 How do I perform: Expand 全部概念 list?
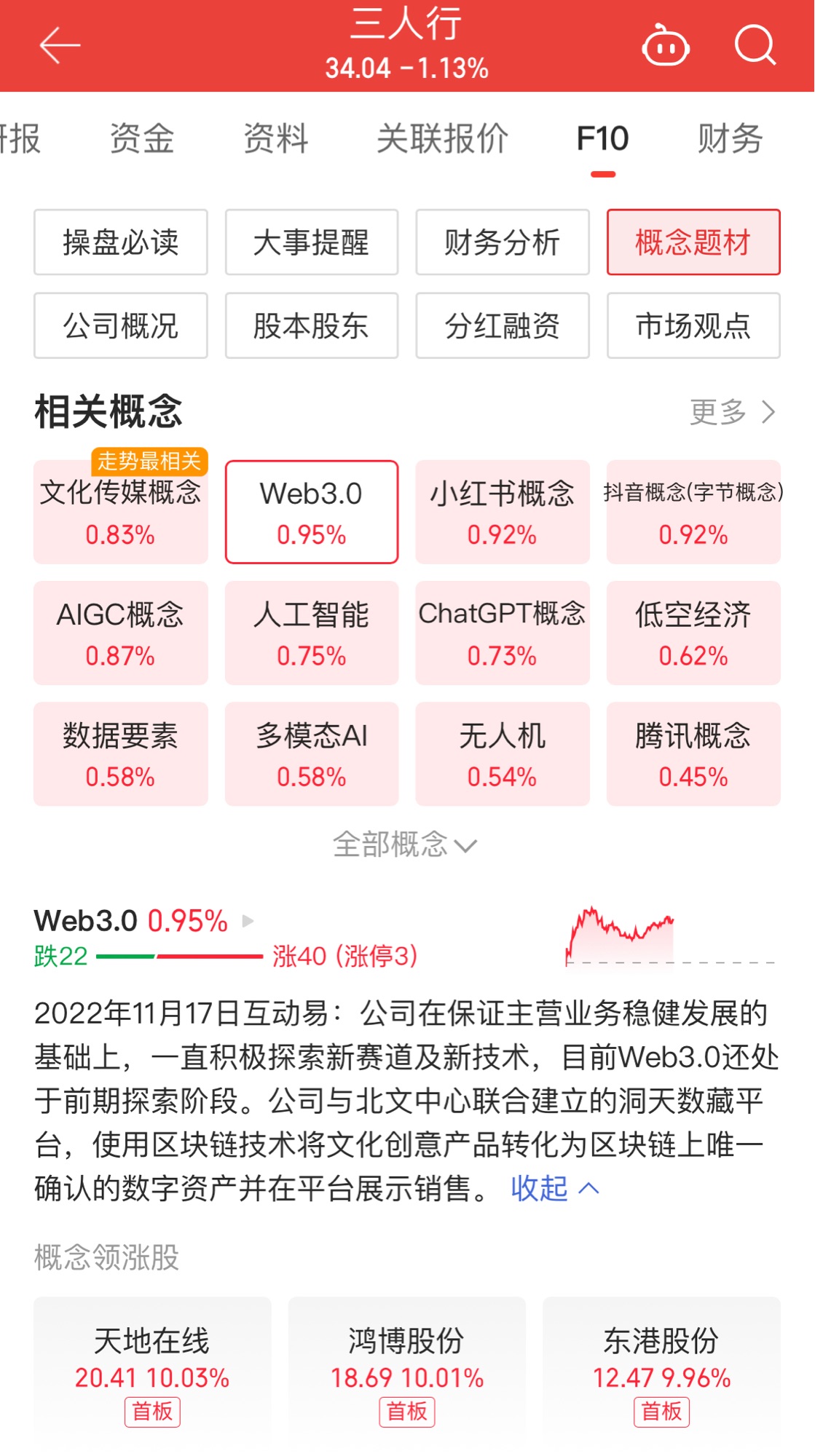(404, 844)
